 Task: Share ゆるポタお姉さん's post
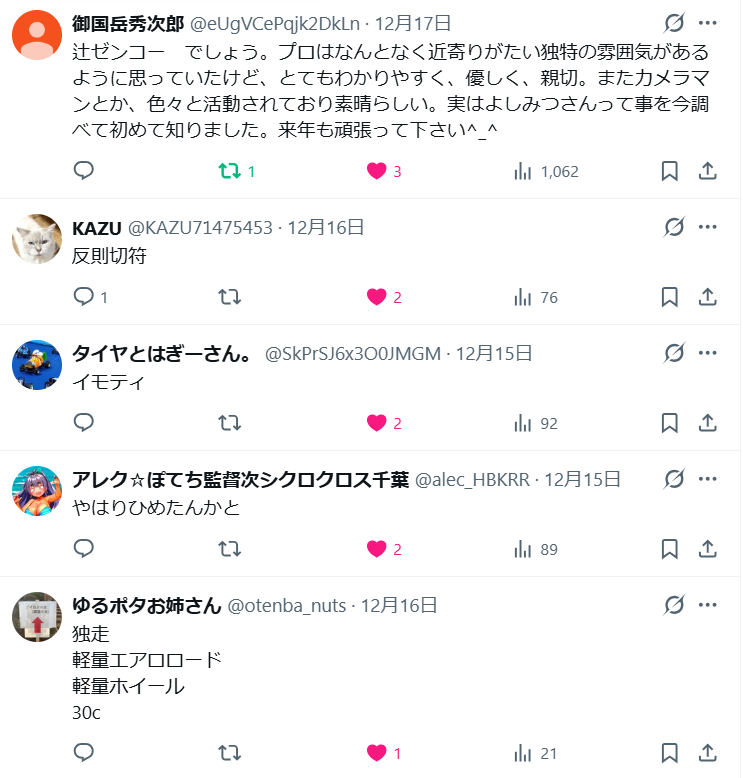(x=707, y=753)
